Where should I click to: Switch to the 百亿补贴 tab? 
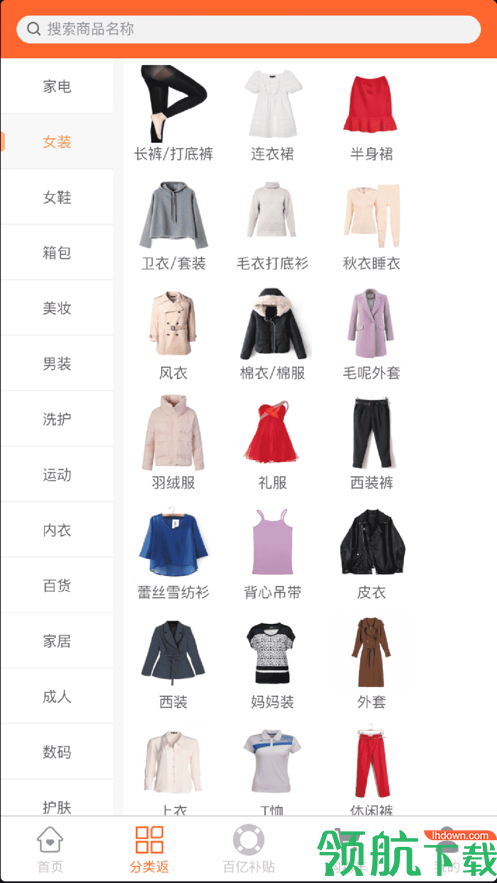(x=248, y=849)
